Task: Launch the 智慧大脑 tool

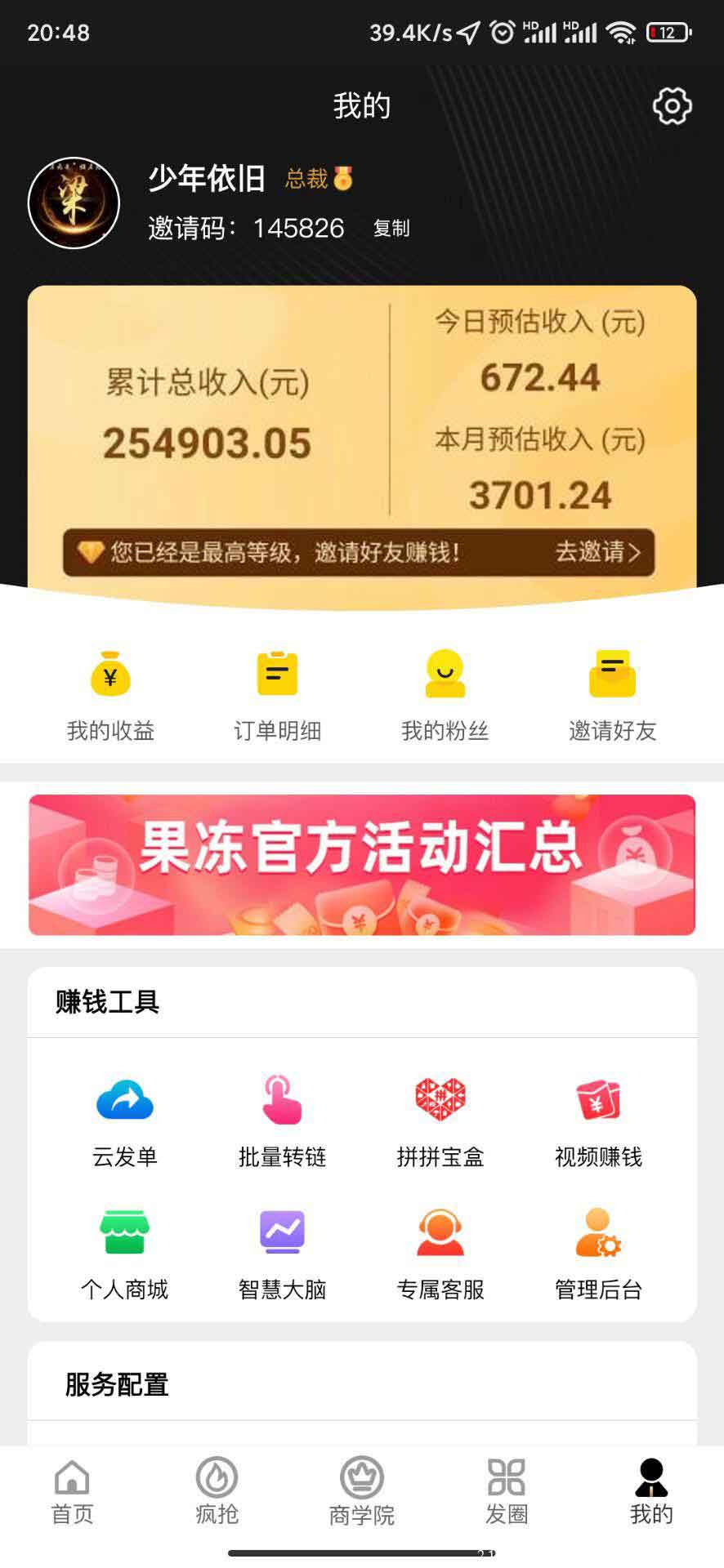Action: tap(282, 1253)
